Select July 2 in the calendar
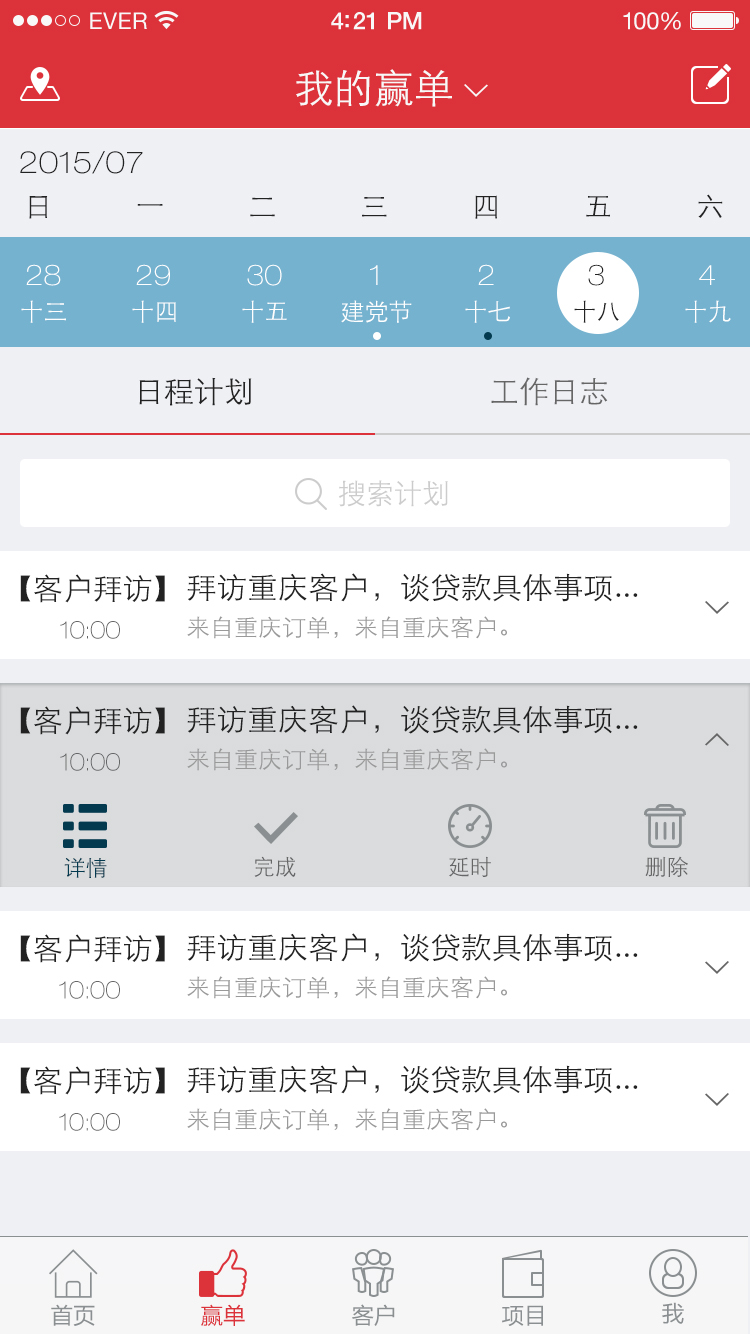The height and width of the screenshot is (1334, 750). tap(487, 292)
